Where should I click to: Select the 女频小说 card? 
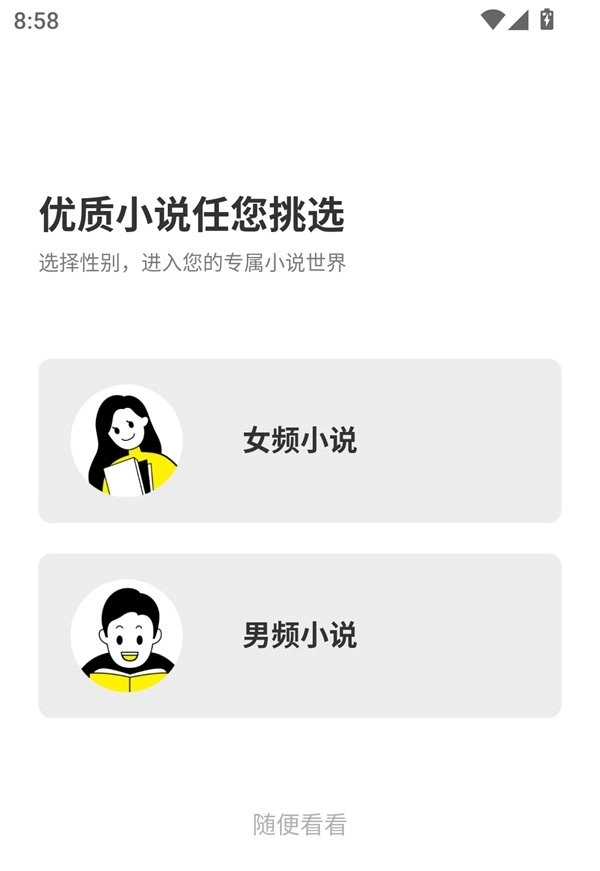[x=299, y=441]
